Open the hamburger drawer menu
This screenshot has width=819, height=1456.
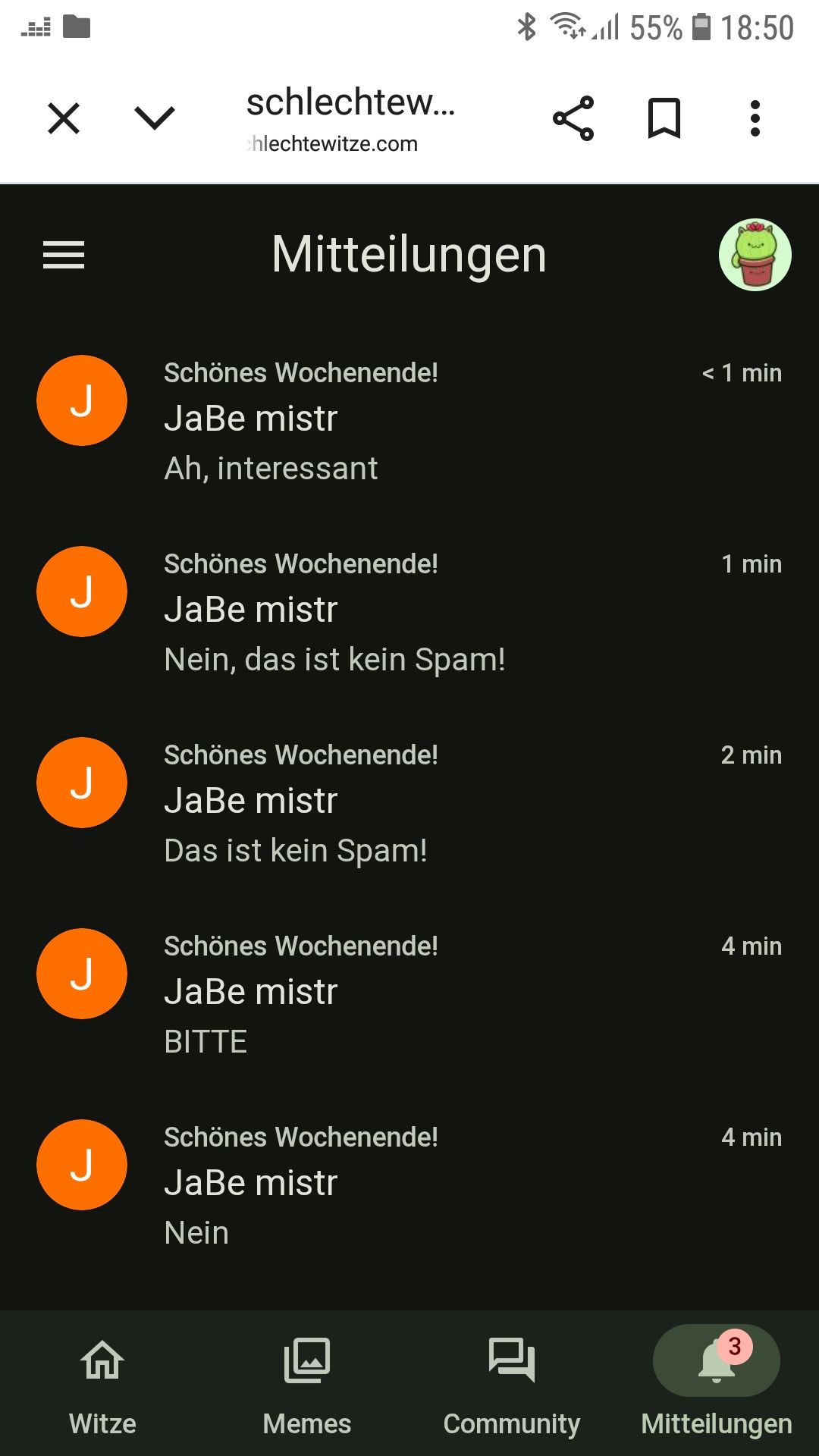[64, 255]
